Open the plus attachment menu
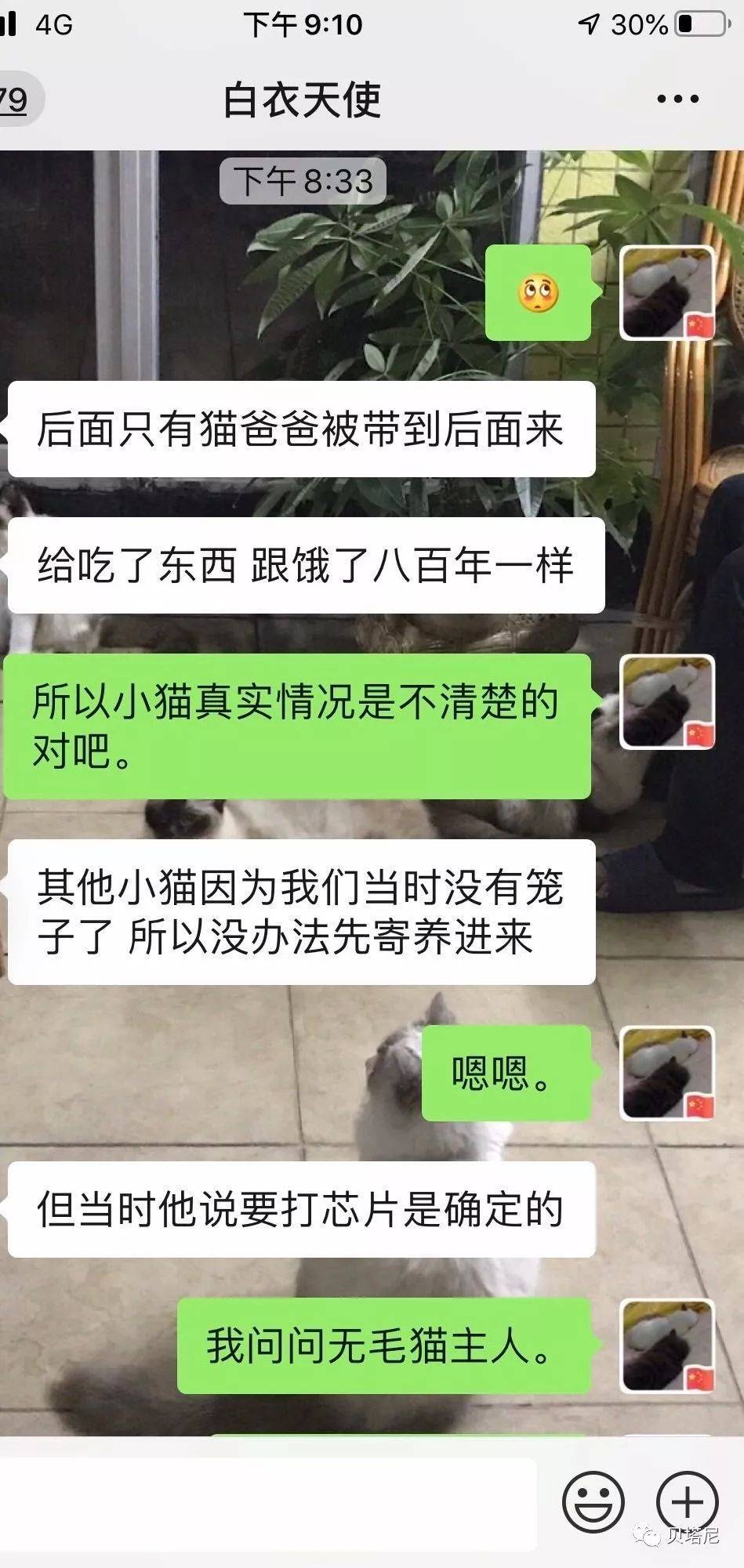 pyautogui.click(x=687, y=1502)
